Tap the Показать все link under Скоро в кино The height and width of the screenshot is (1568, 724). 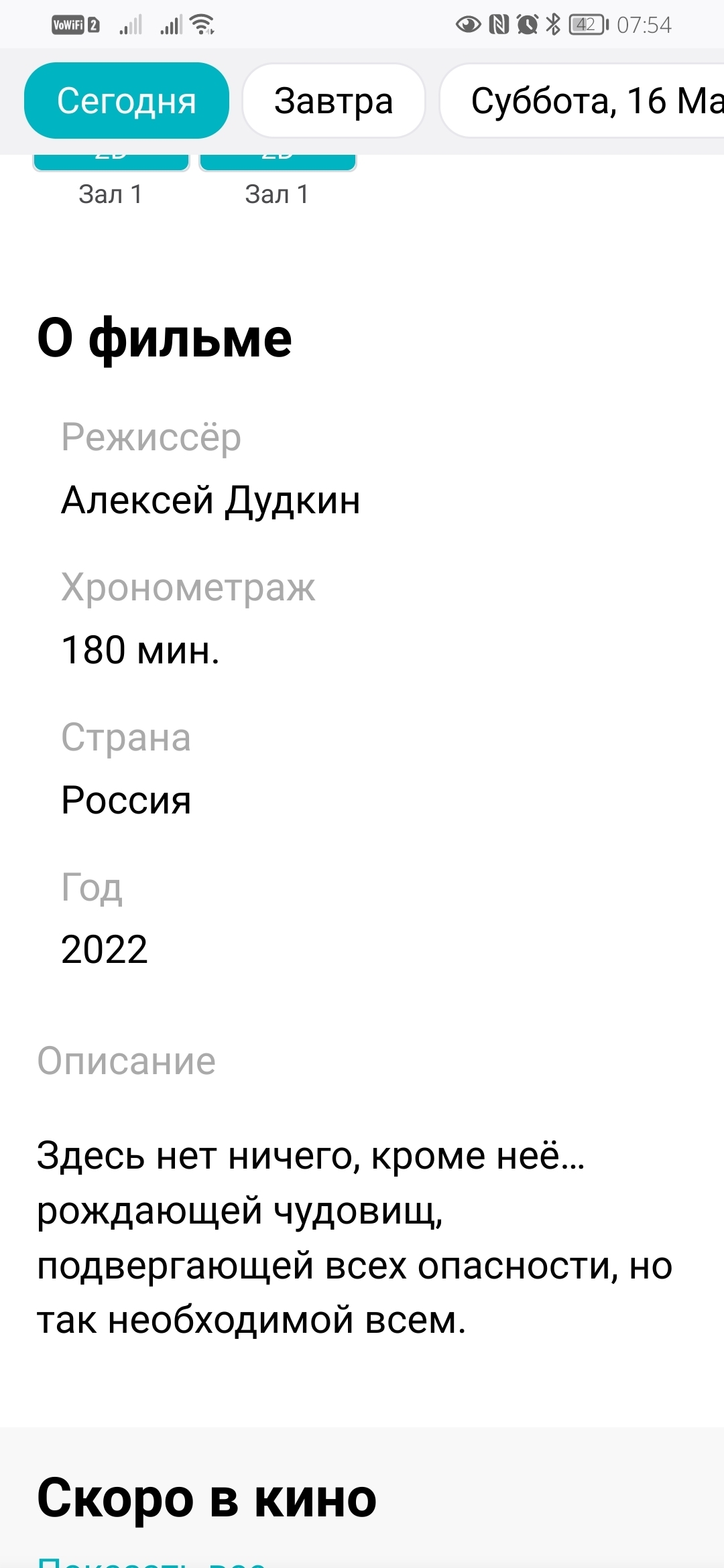pos(153,1563)
